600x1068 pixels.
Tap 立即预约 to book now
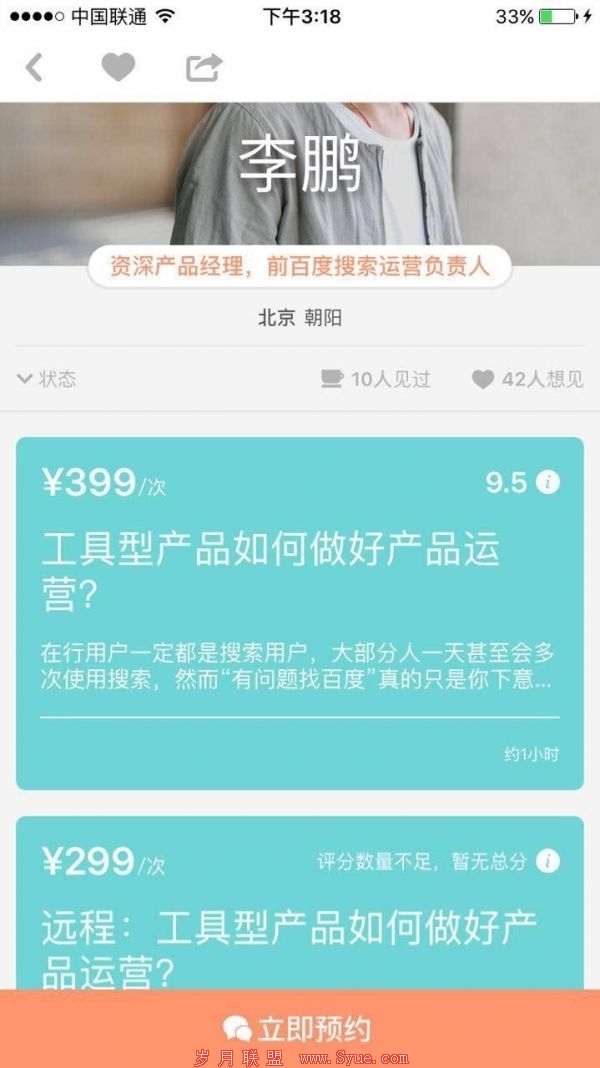pos(299,1028)
